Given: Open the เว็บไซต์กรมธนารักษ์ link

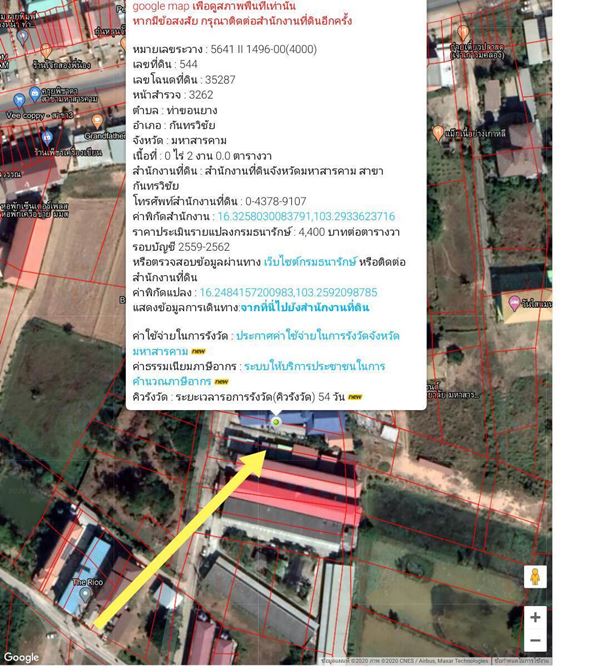Looking at the screenshot, I should (309, 262).
